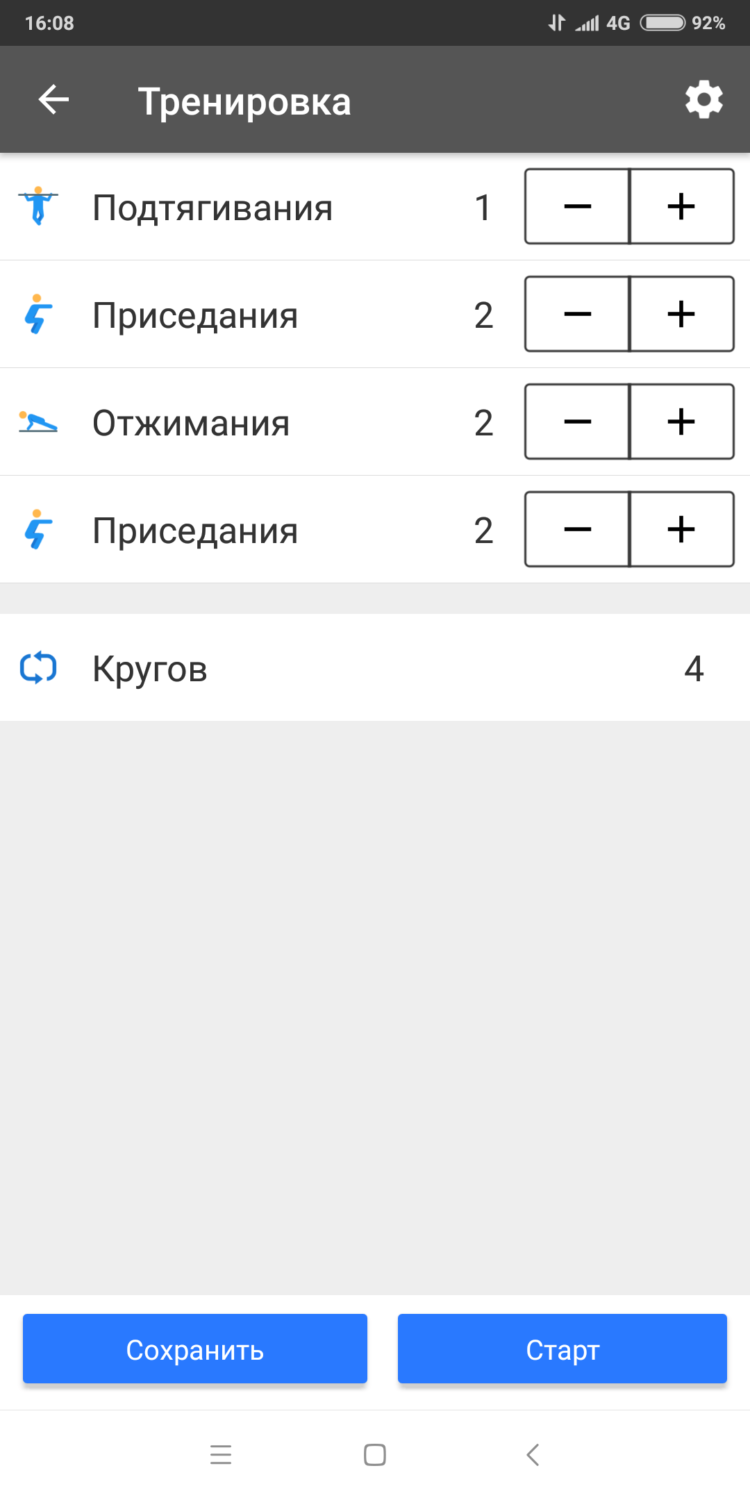This screenshot has height=1500, width=750.
Task: Click the first Приседания squat exercise icon
Action: 37,314
